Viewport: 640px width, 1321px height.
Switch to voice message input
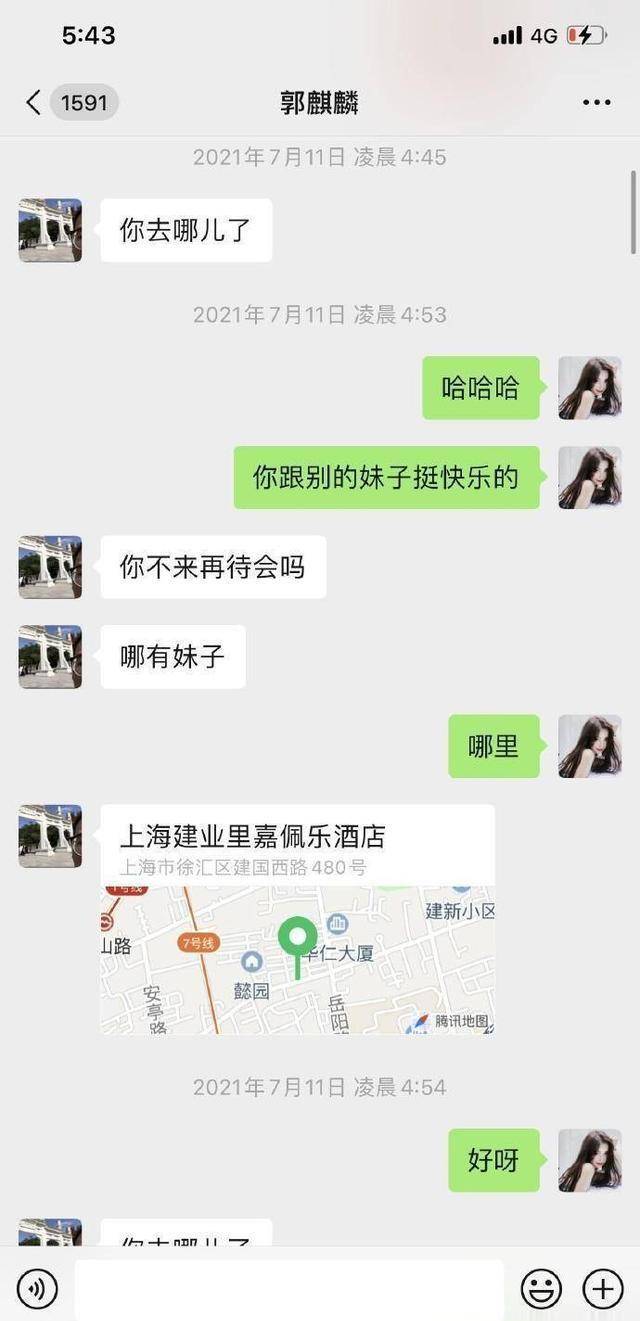(x=37, y=1289)
